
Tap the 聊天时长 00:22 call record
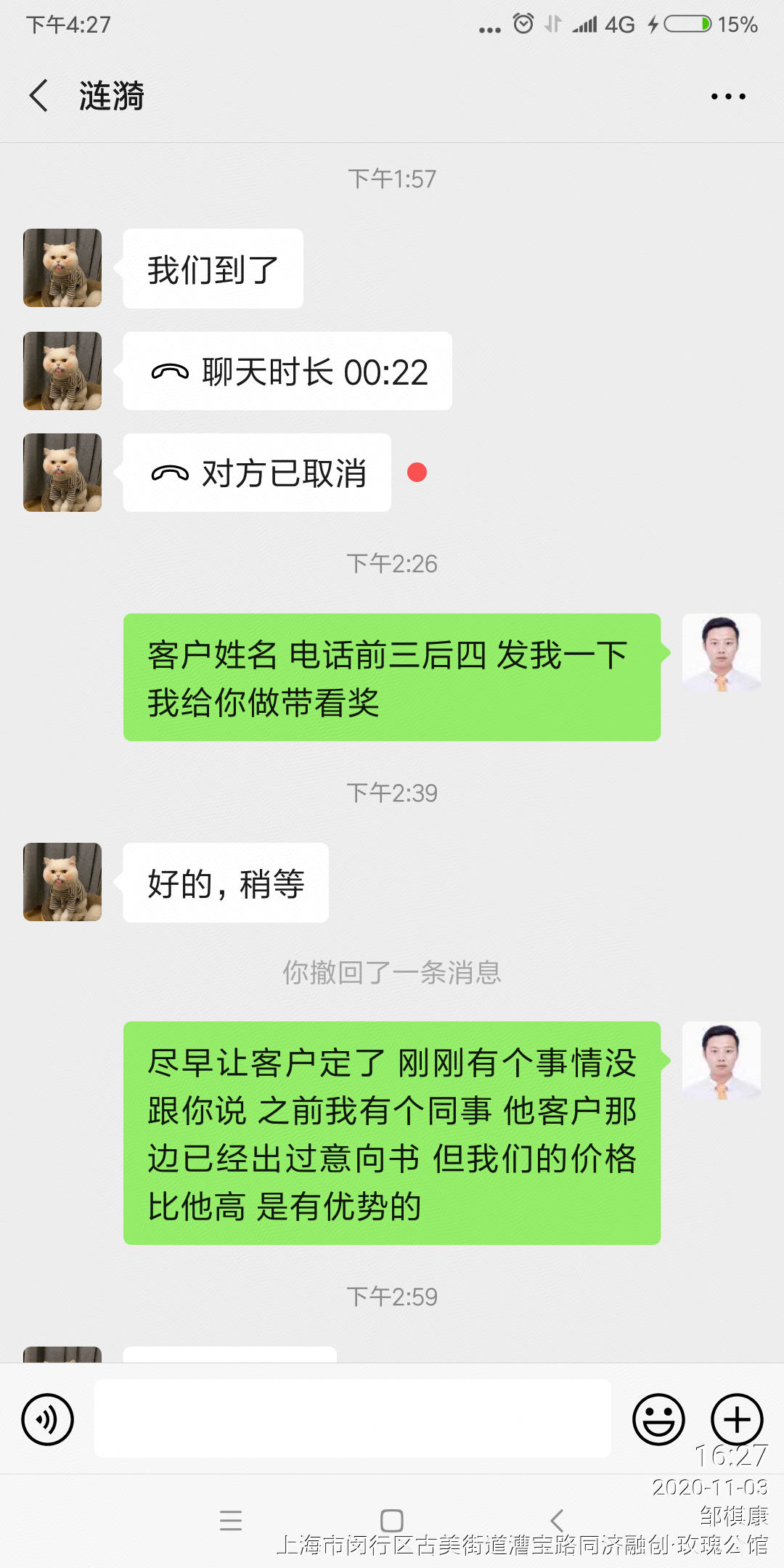(287, 372)
